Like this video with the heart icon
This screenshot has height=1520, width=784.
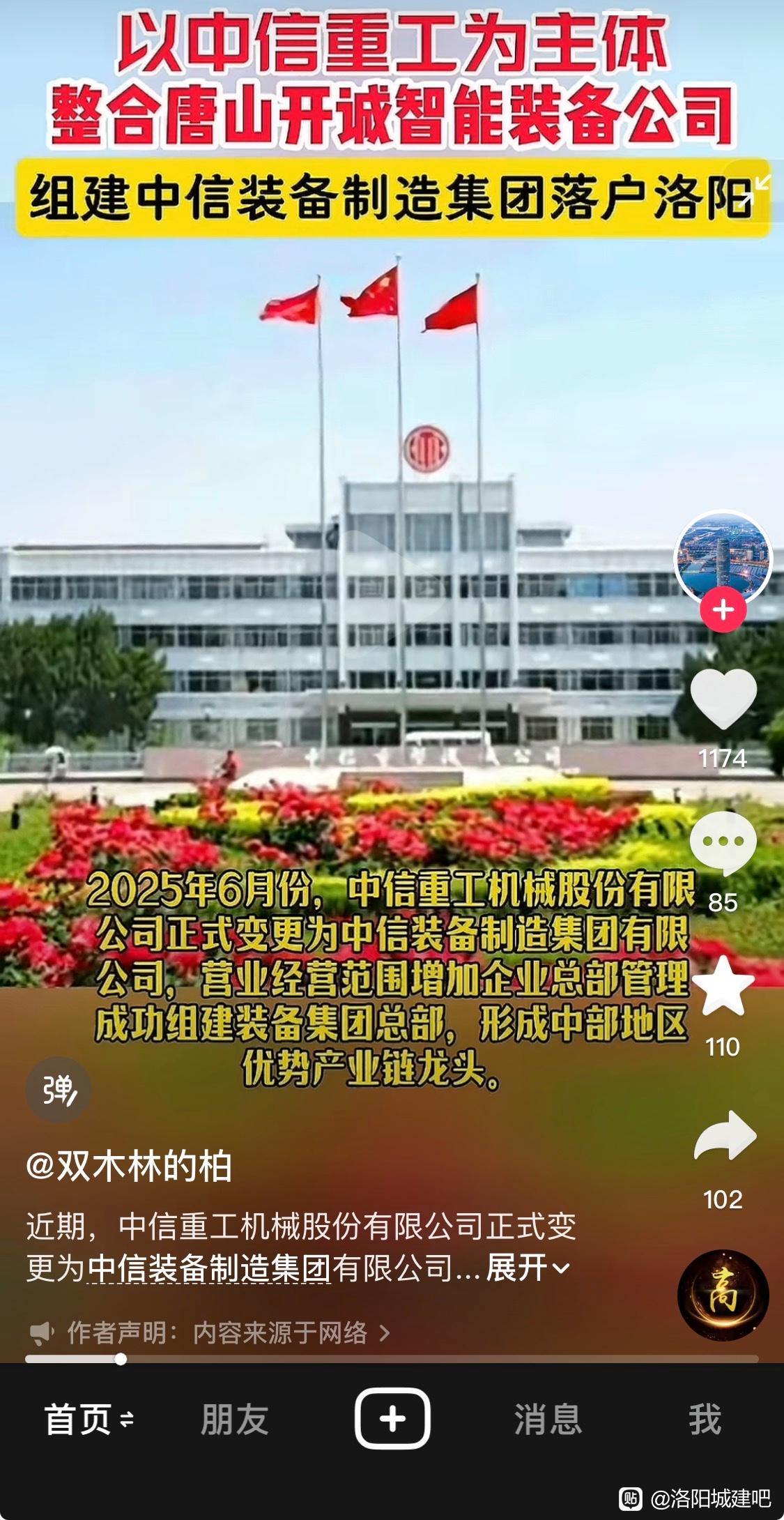coord(723,699)
